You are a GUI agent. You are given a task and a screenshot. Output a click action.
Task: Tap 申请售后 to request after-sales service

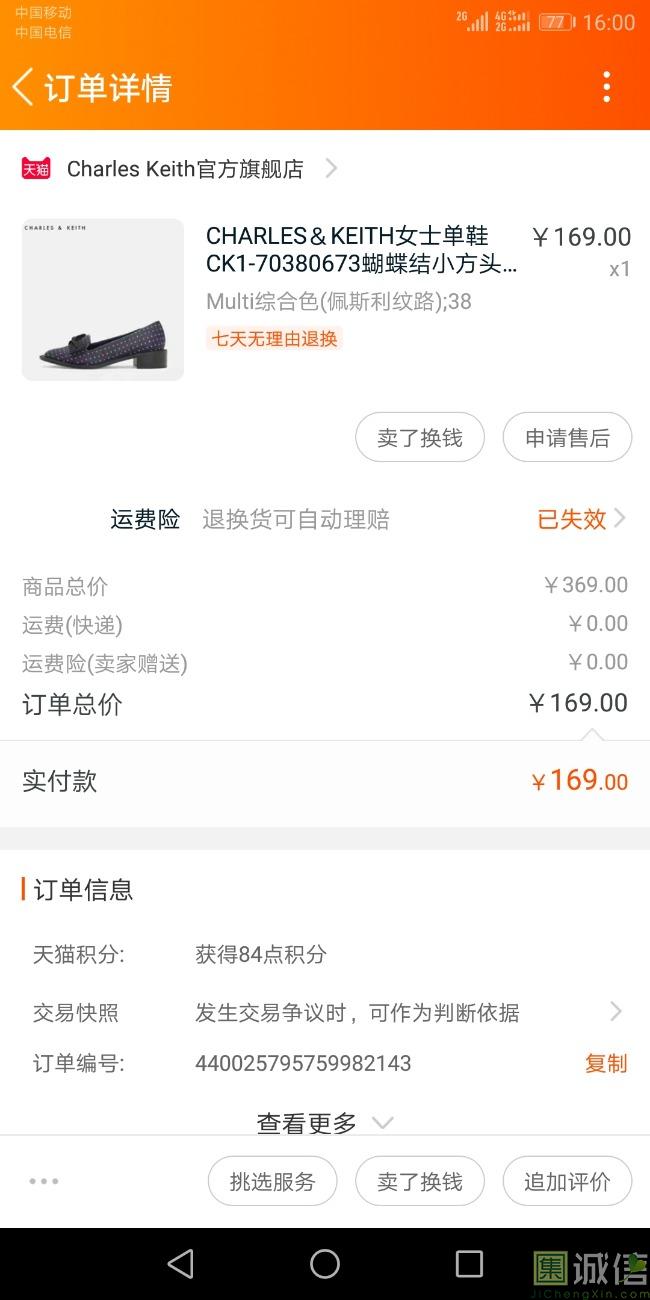[567, 438]
